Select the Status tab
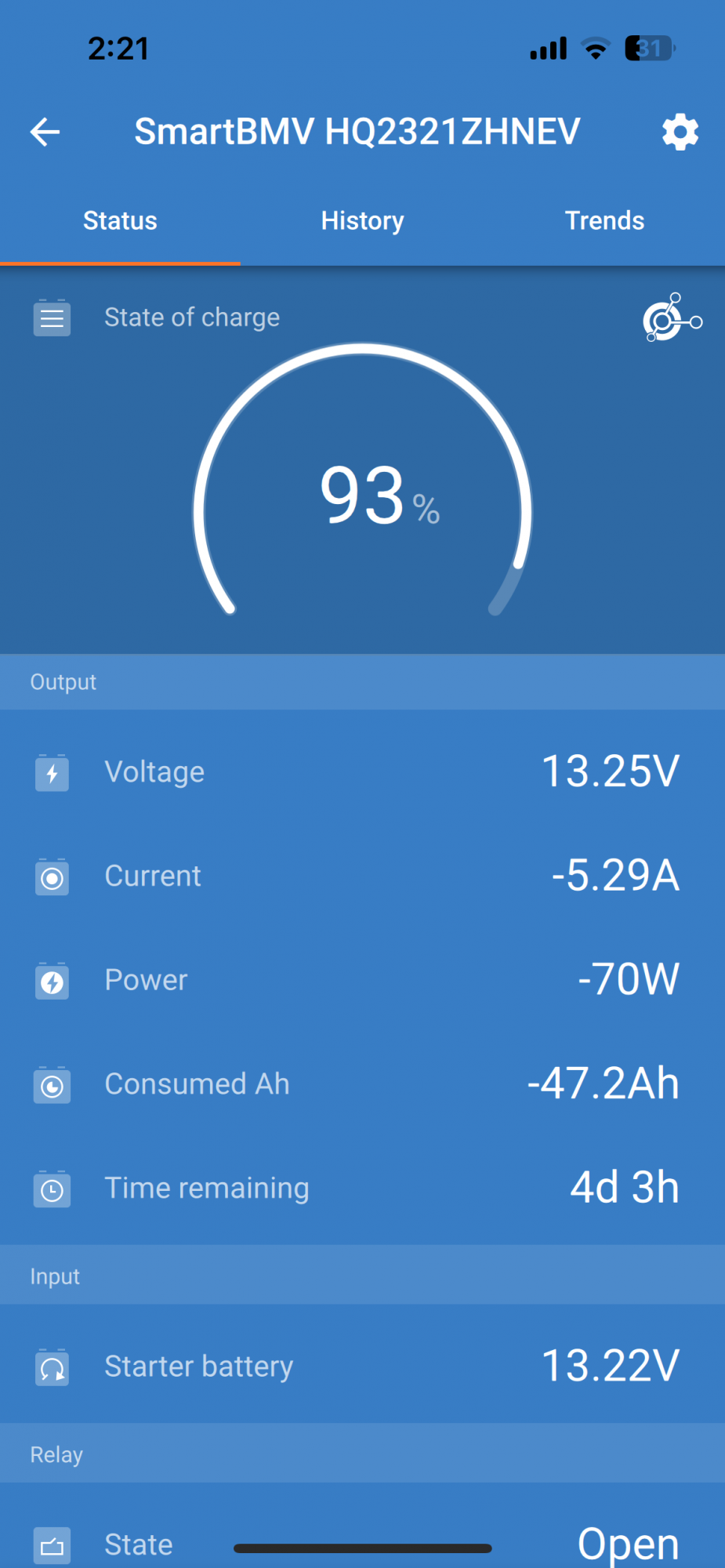 (x=120, y=221)
